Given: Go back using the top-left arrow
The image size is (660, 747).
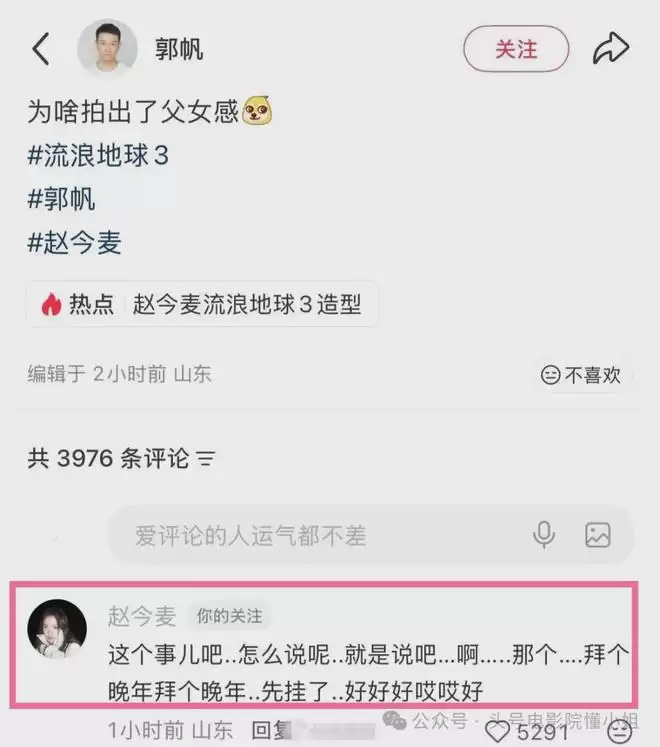Looking at the screenshot, I should click(41, 48).
